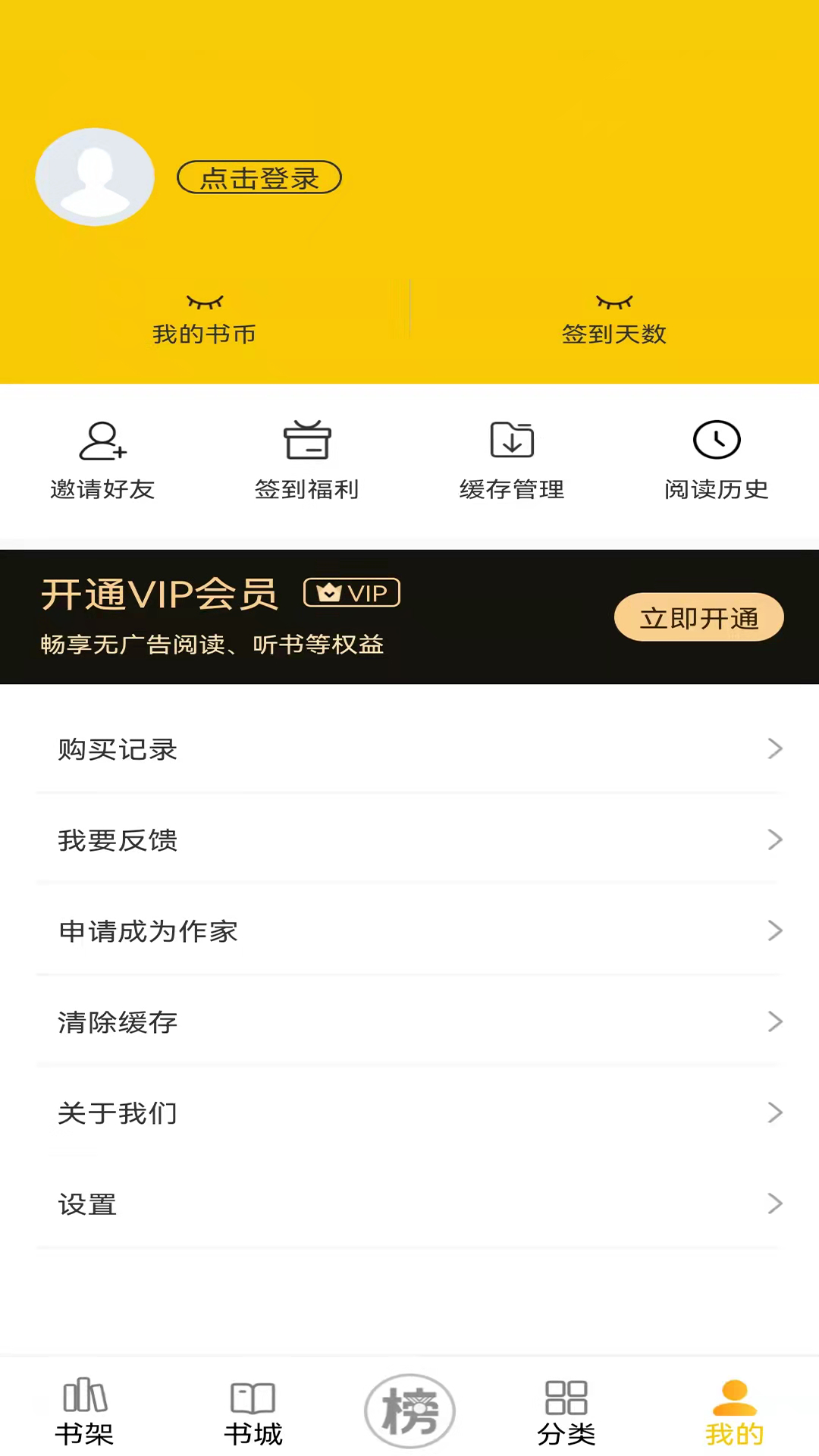The image size is (819, 1456).
Task: Select the 我的 tab
Action: pyautogui.click(x=734, y=1412)
